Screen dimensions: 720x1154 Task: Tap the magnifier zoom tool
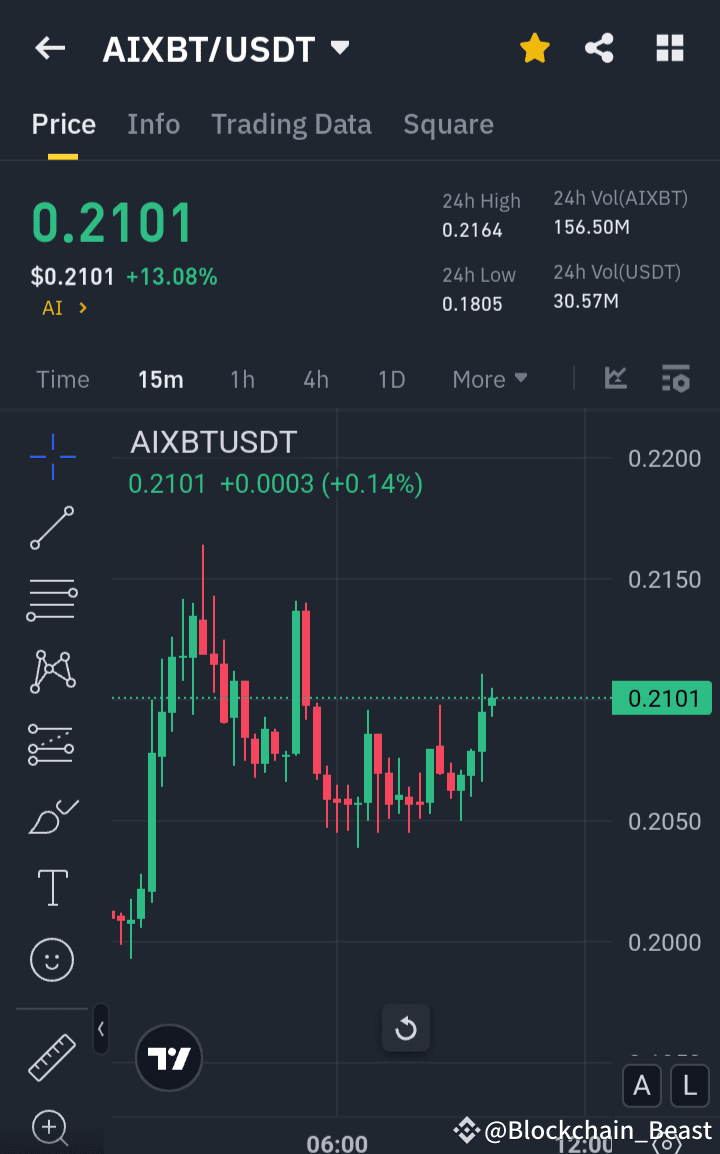(x=51, y=1128)
